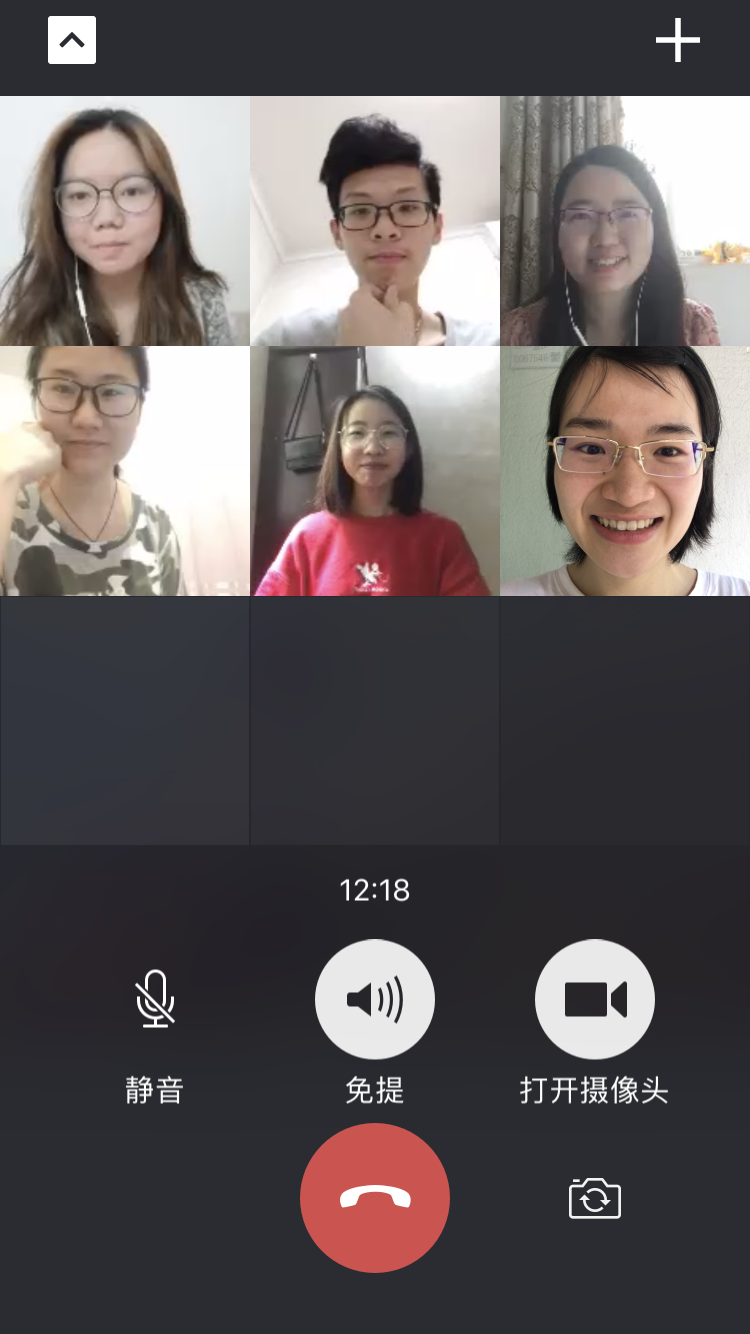Enlarge the video tile showing the red sweatshirt
Image resolution: width=750 pixels, height=1334 pixels.
click(375, 471)
